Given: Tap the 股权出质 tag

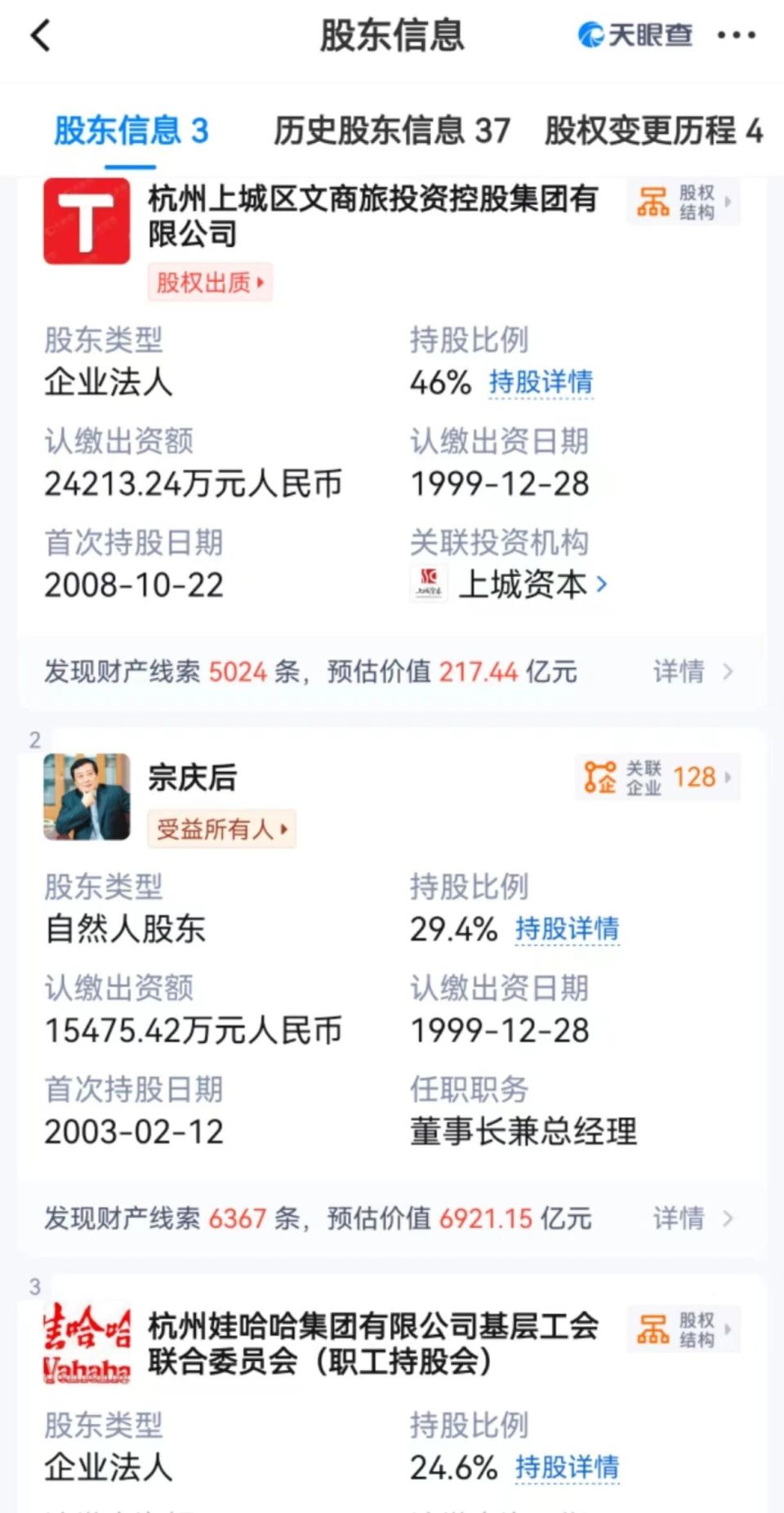Looking at the screenshot, I should pos(210,283).
